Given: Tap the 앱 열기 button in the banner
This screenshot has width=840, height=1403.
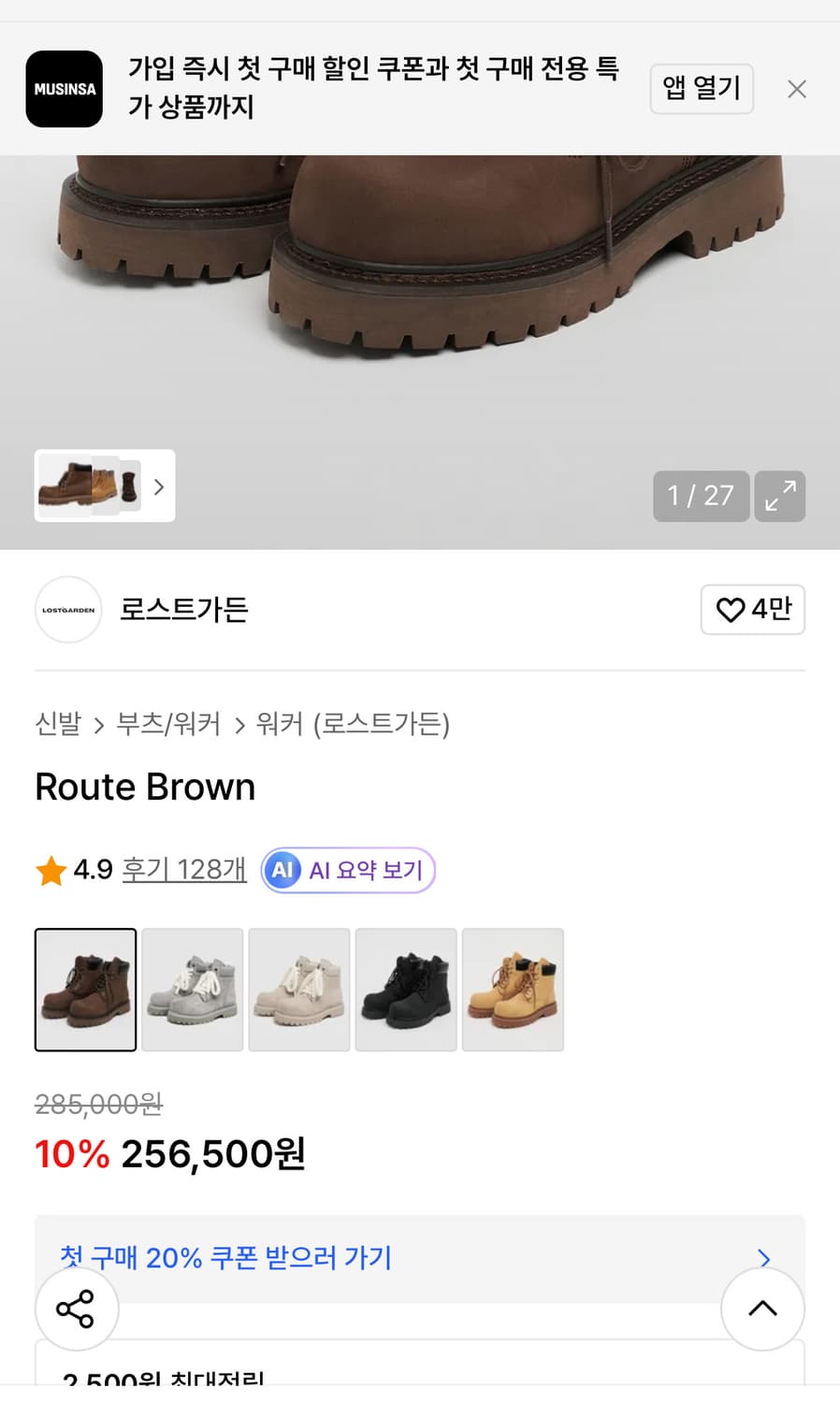Looking at the screenshot, I should pyautogui.click(x=702, y=88).
